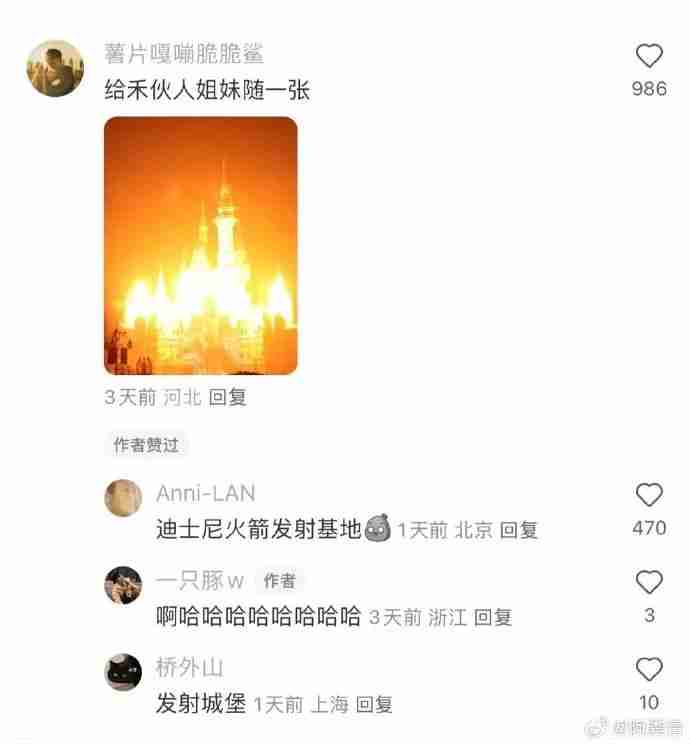This screenshot has width=690, height=744.
Task: Like the comment by 薯片嘎嘣脆脆鲨
Action: pos(649,56)
